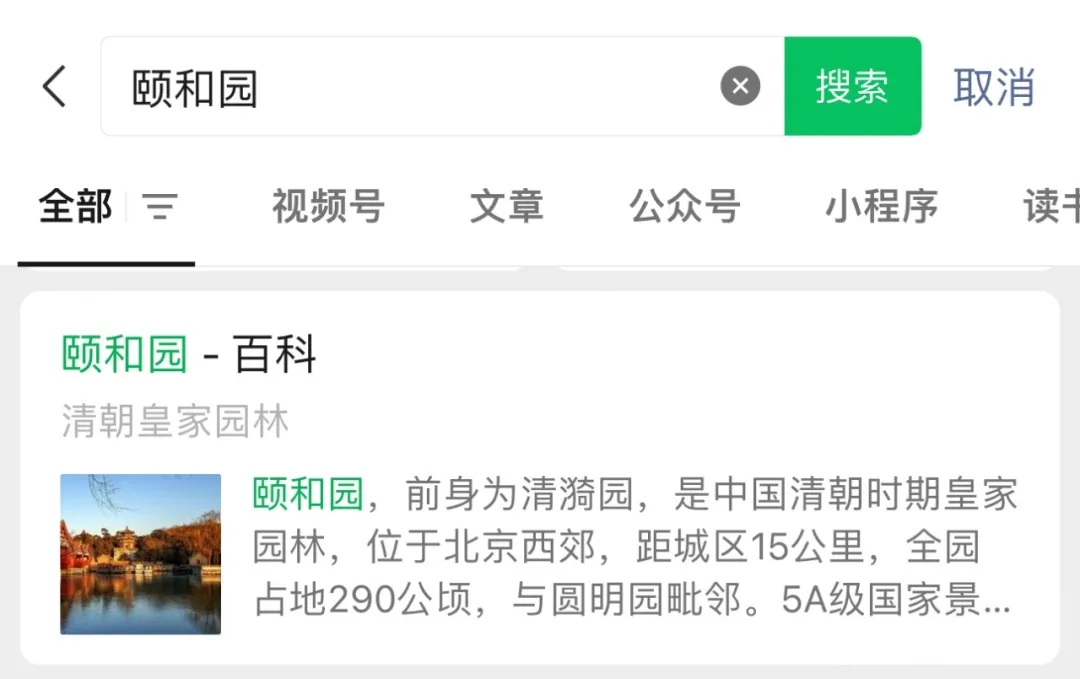Image resolution: width=1080 pixels, height=679 pixels.
Task: Cancel the search with 取消
Action: coord(993,87)
